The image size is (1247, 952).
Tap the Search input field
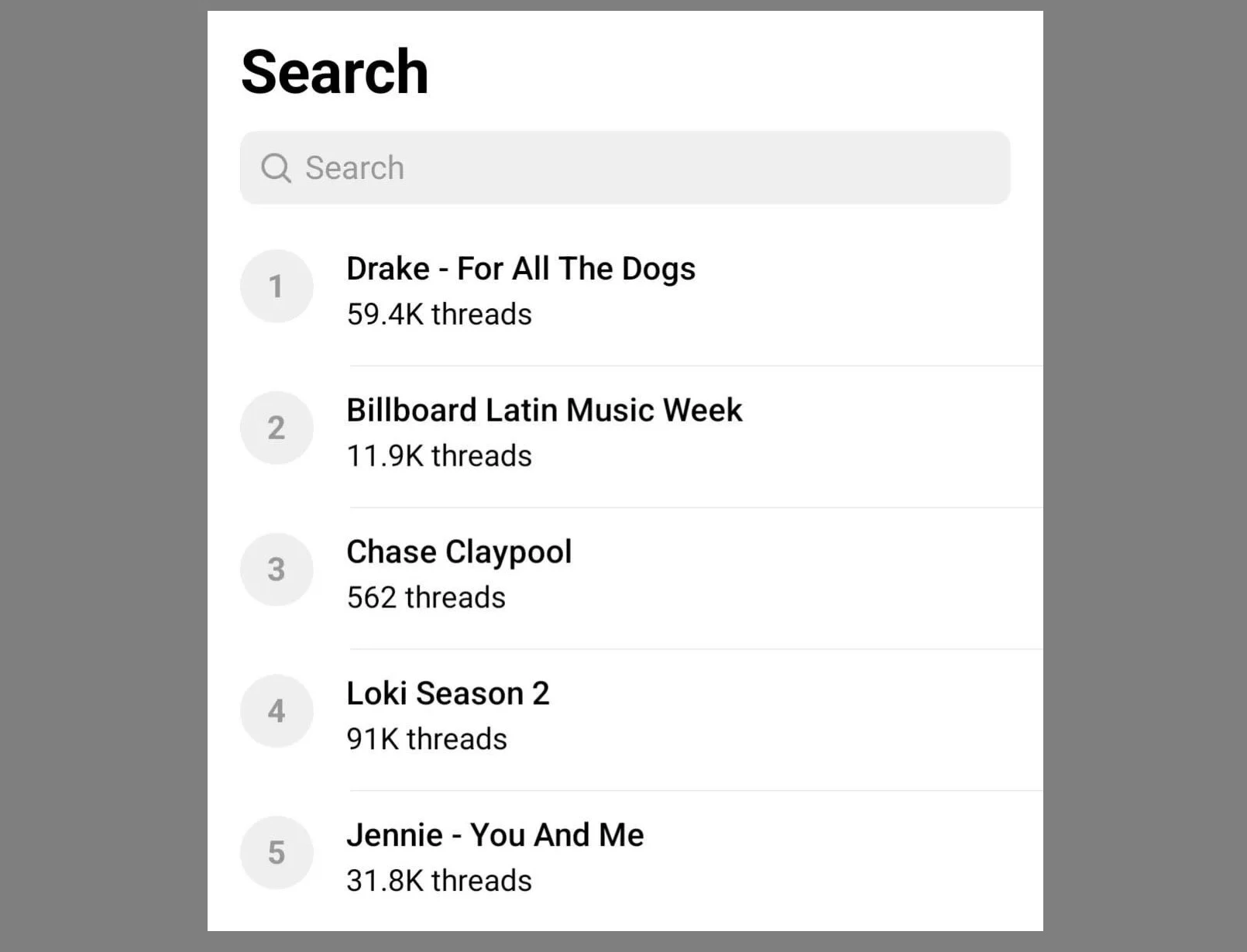click(x=624, y=168)
